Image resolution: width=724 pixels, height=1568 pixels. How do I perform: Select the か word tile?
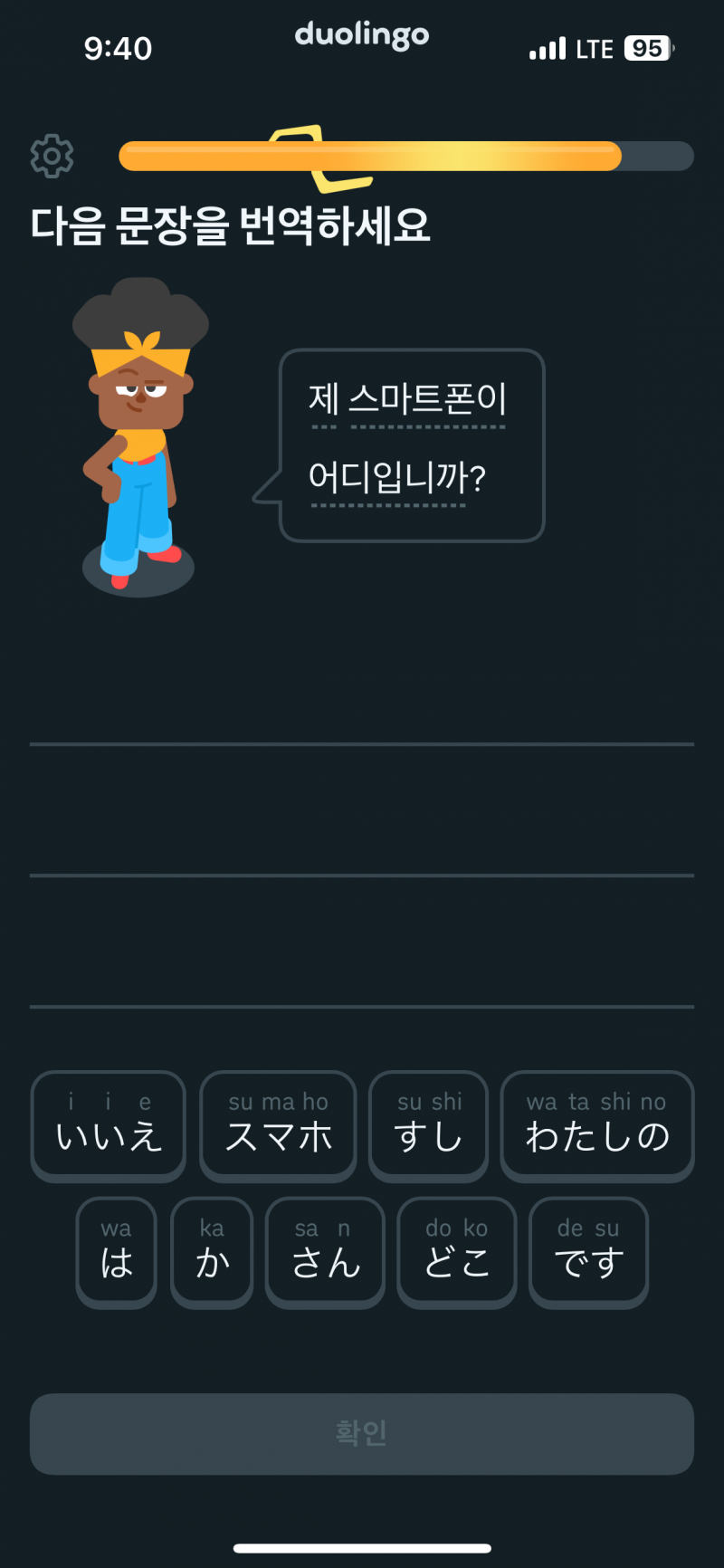211,1252
